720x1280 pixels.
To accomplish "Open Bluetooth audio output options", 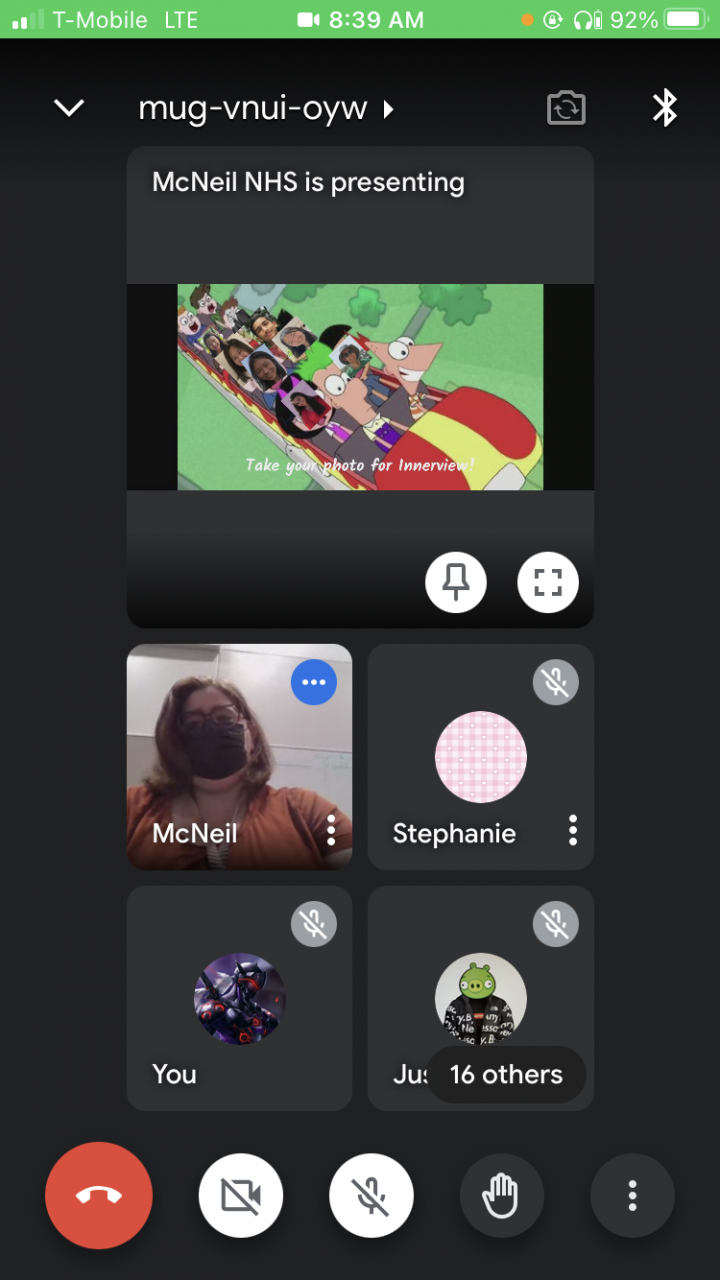I will tap(664, 108).
